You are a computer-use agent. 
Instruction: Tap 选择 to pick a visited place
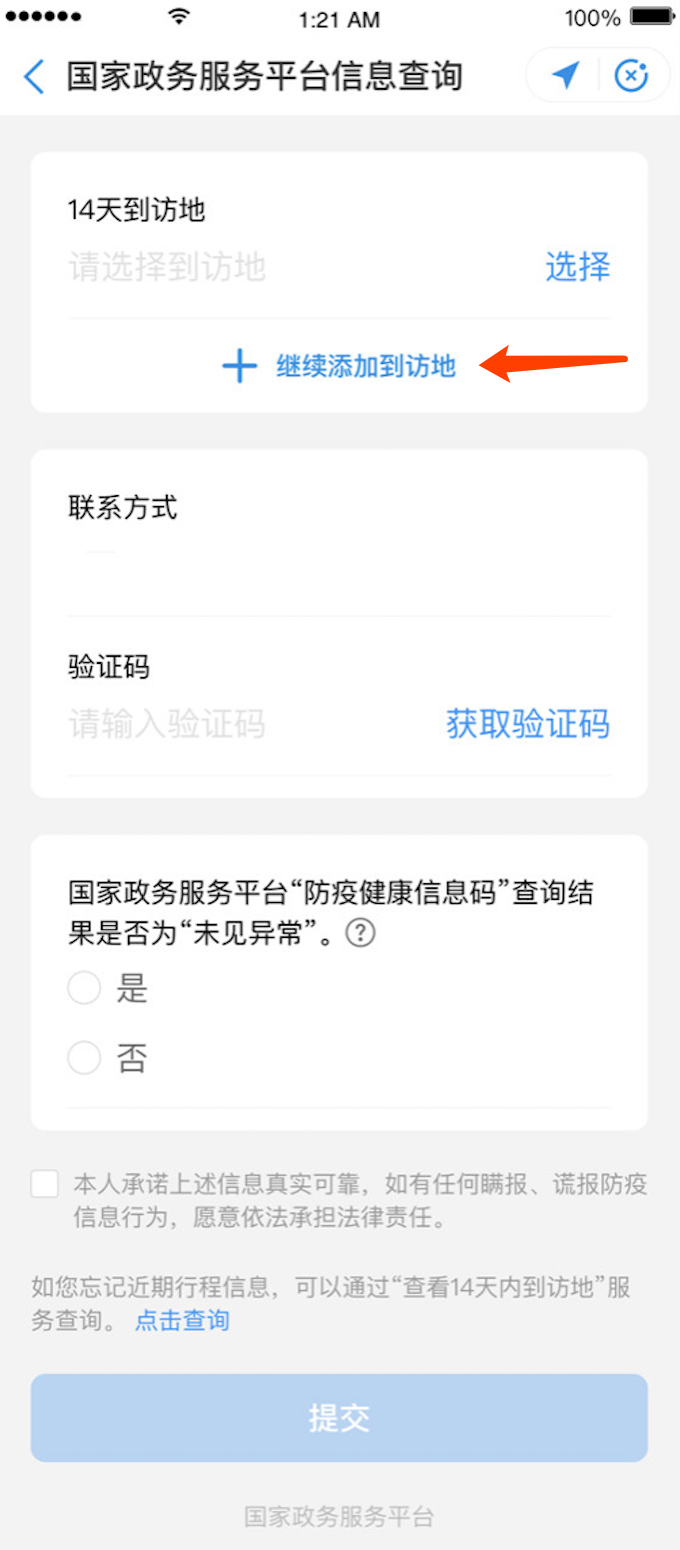click(x=577, y=267)
